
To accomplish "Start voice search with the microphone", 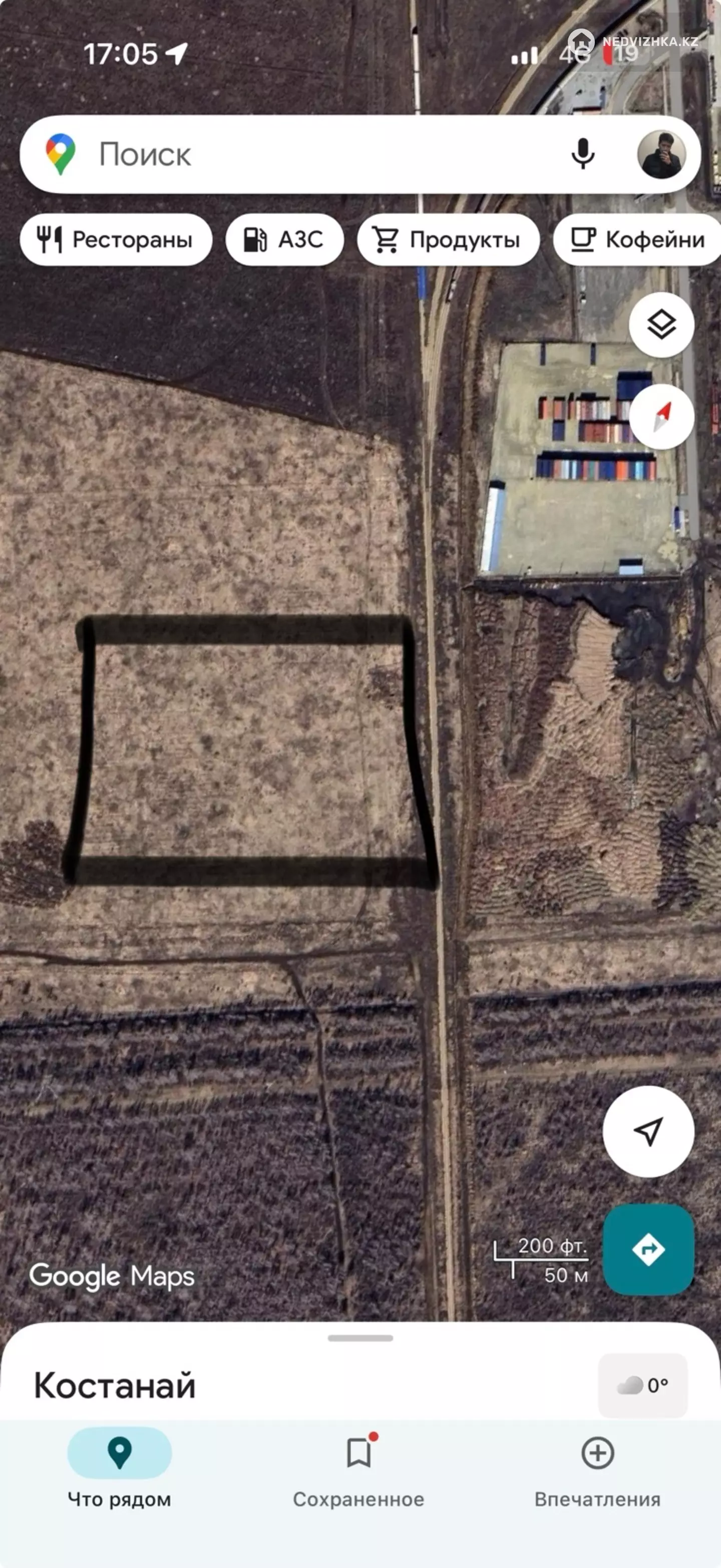I will point(582,154).
